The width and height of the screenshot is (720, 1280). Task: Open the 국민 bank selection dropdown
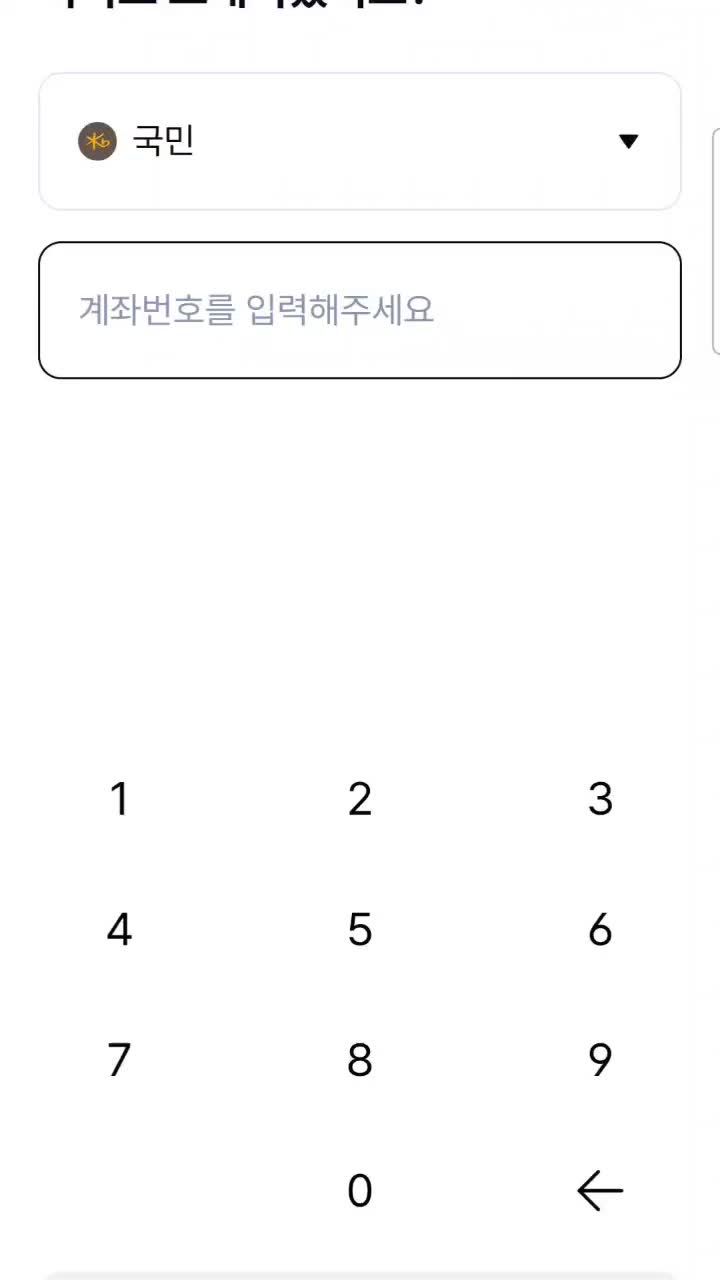(x=360, y=141)
